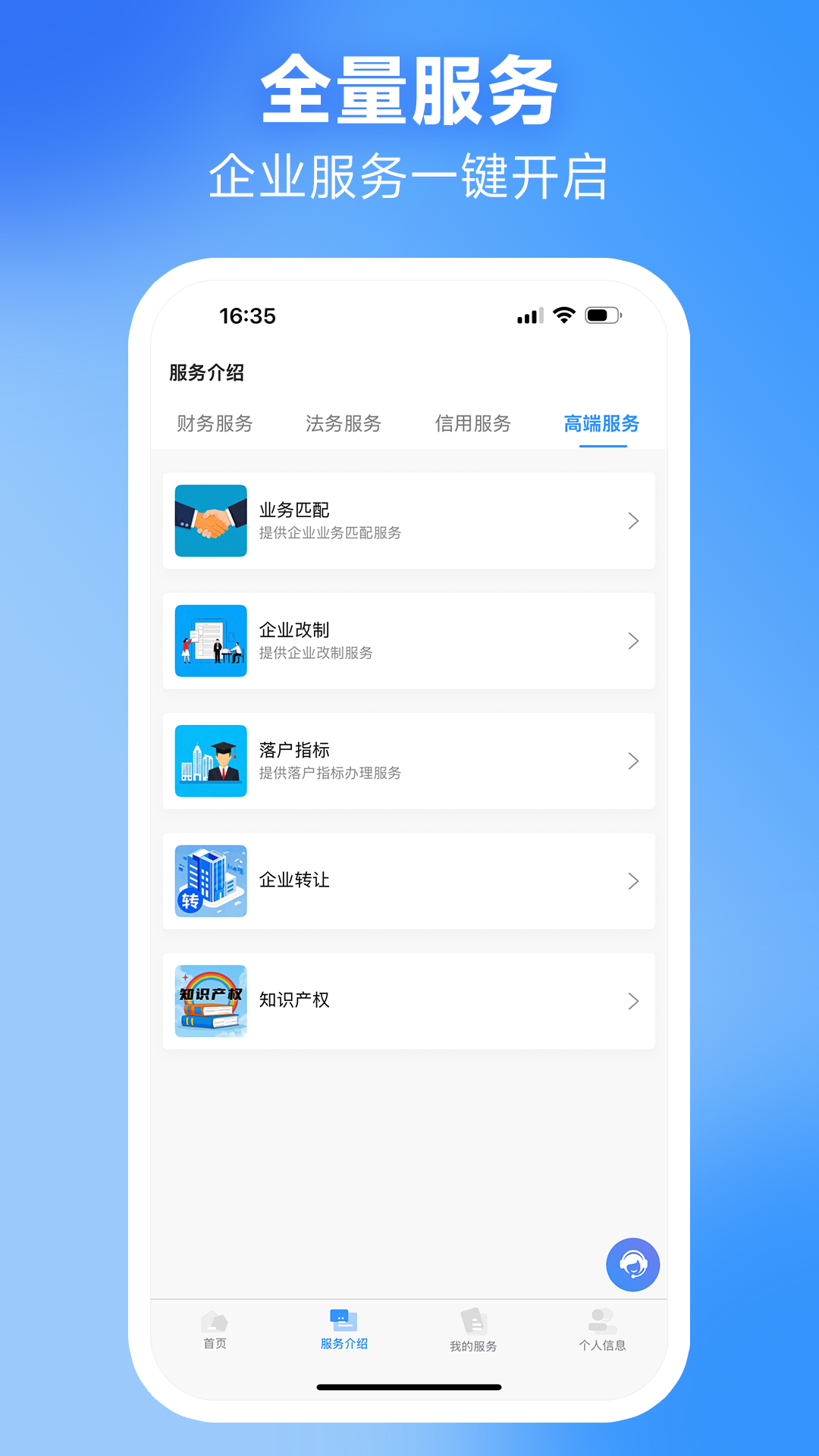The width and height of the screenshot is (819, 1456).
Task: Open the 企业改制 details via right arrow
Action: pyautogui.click(x=634, y=641)
